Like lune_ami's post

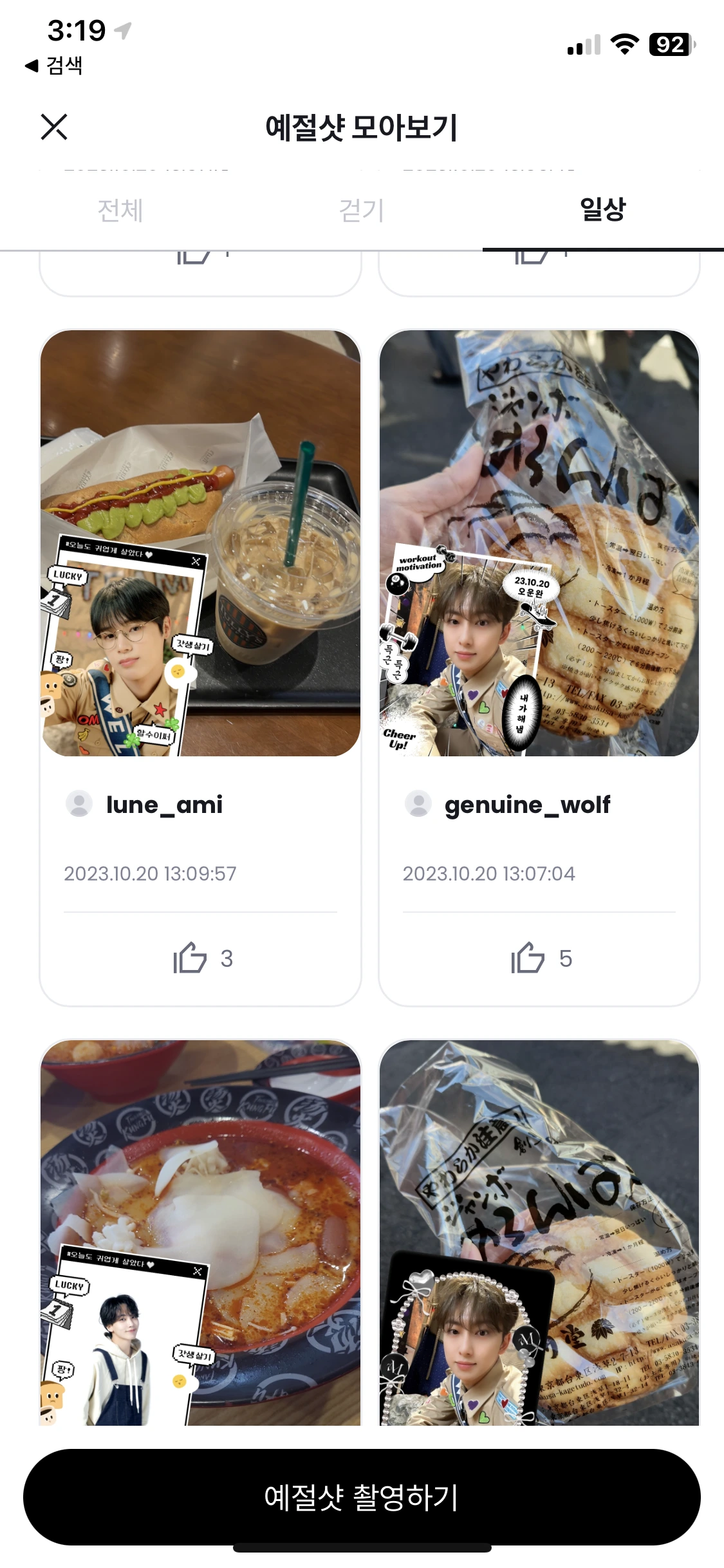190,958
